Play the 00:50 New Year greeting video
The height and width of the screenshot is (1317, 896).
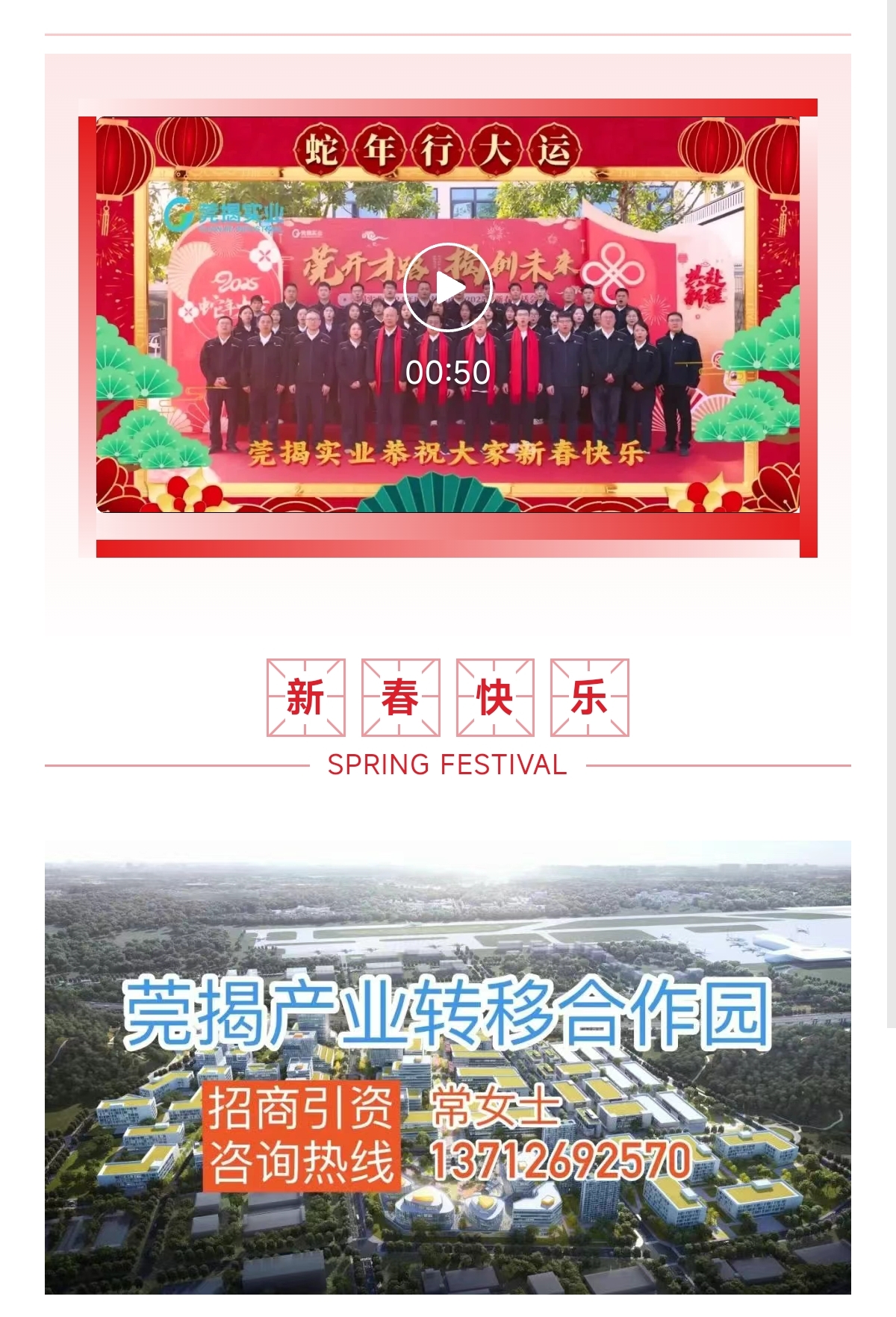coord(448,288)
